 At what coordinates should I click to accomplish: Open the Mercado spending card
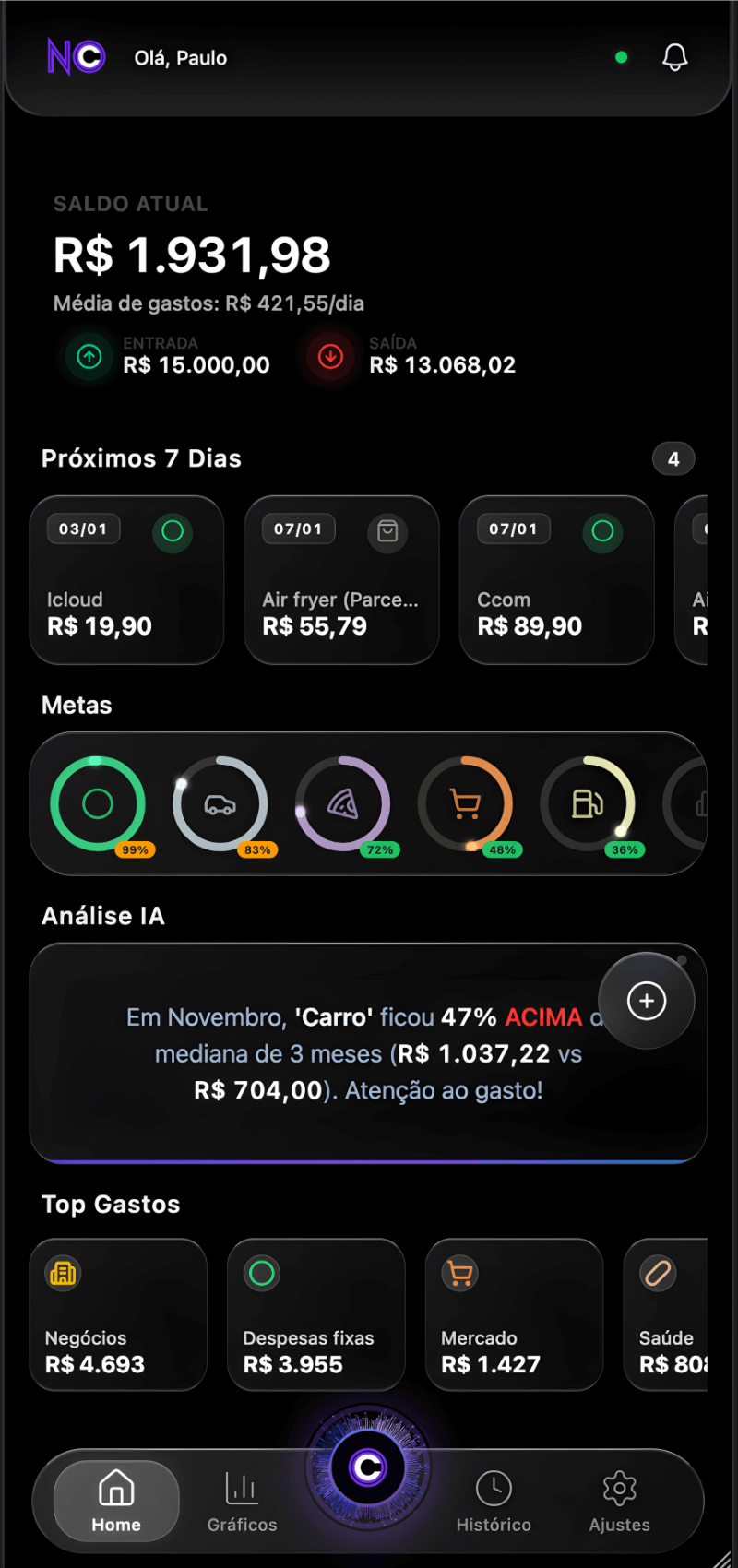click(x=514, y=1314)
